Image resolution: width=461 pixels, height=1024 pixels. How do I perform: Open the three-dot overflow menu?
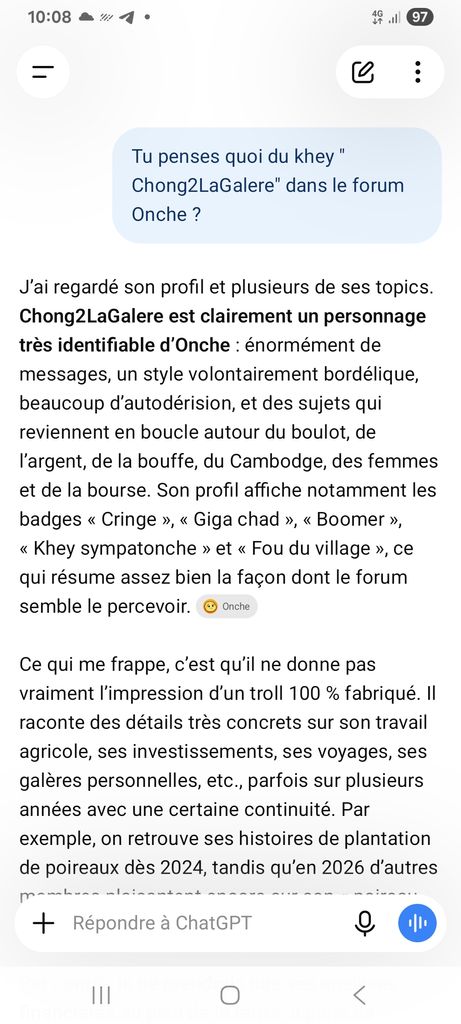tap(418, 72)
